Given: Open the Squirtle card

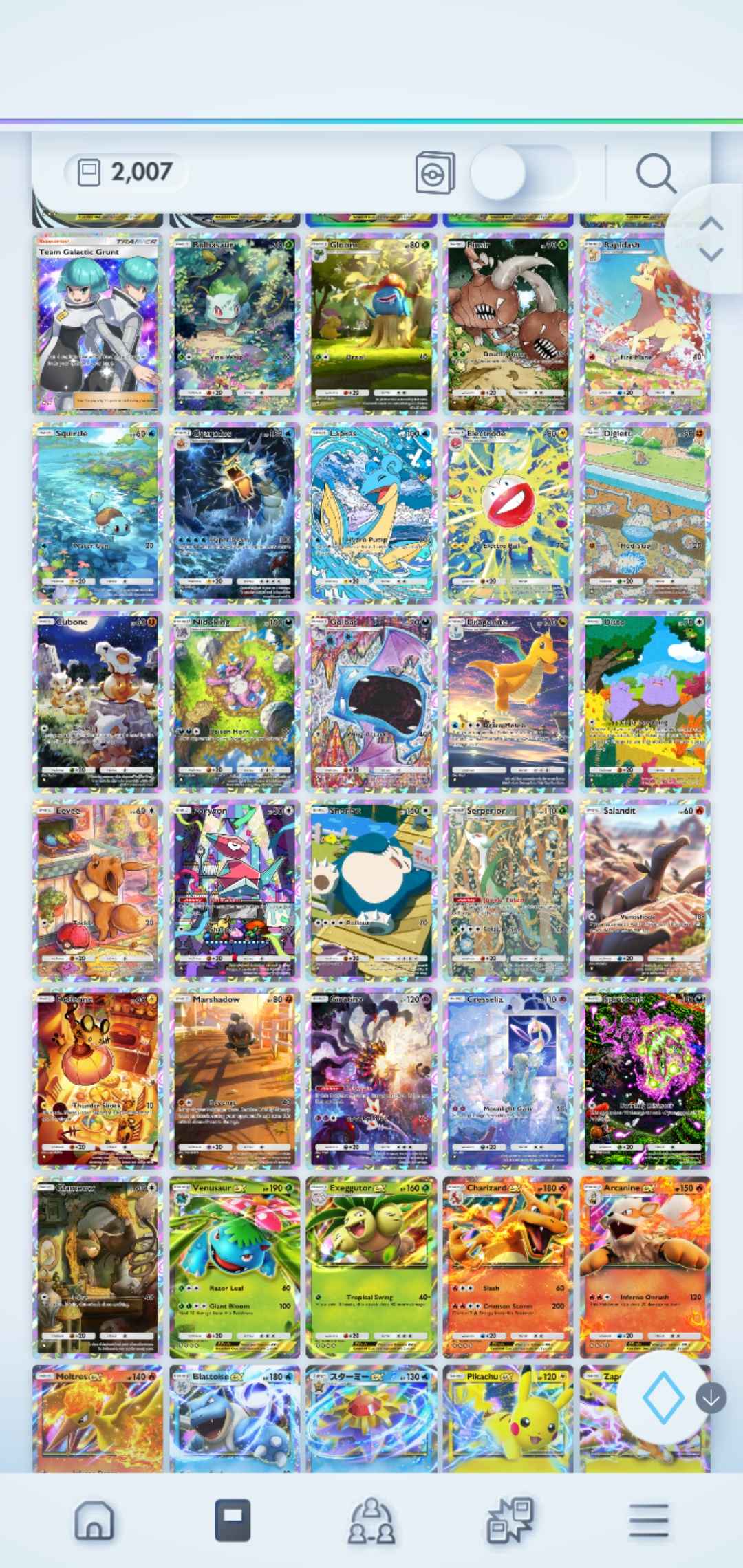Looking at the screenshot, I should tap(97, 512).
